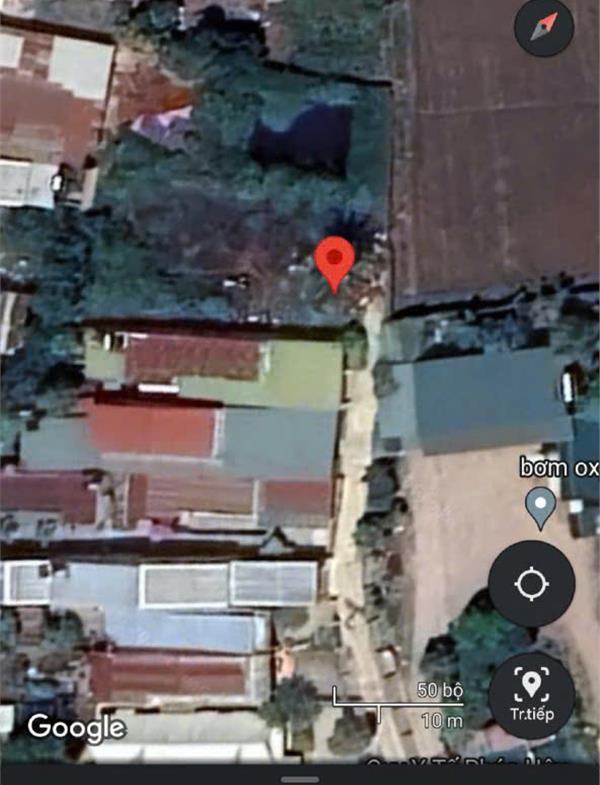Center map on my current location
Screen dimensions: 600x785
pos(531,584)
